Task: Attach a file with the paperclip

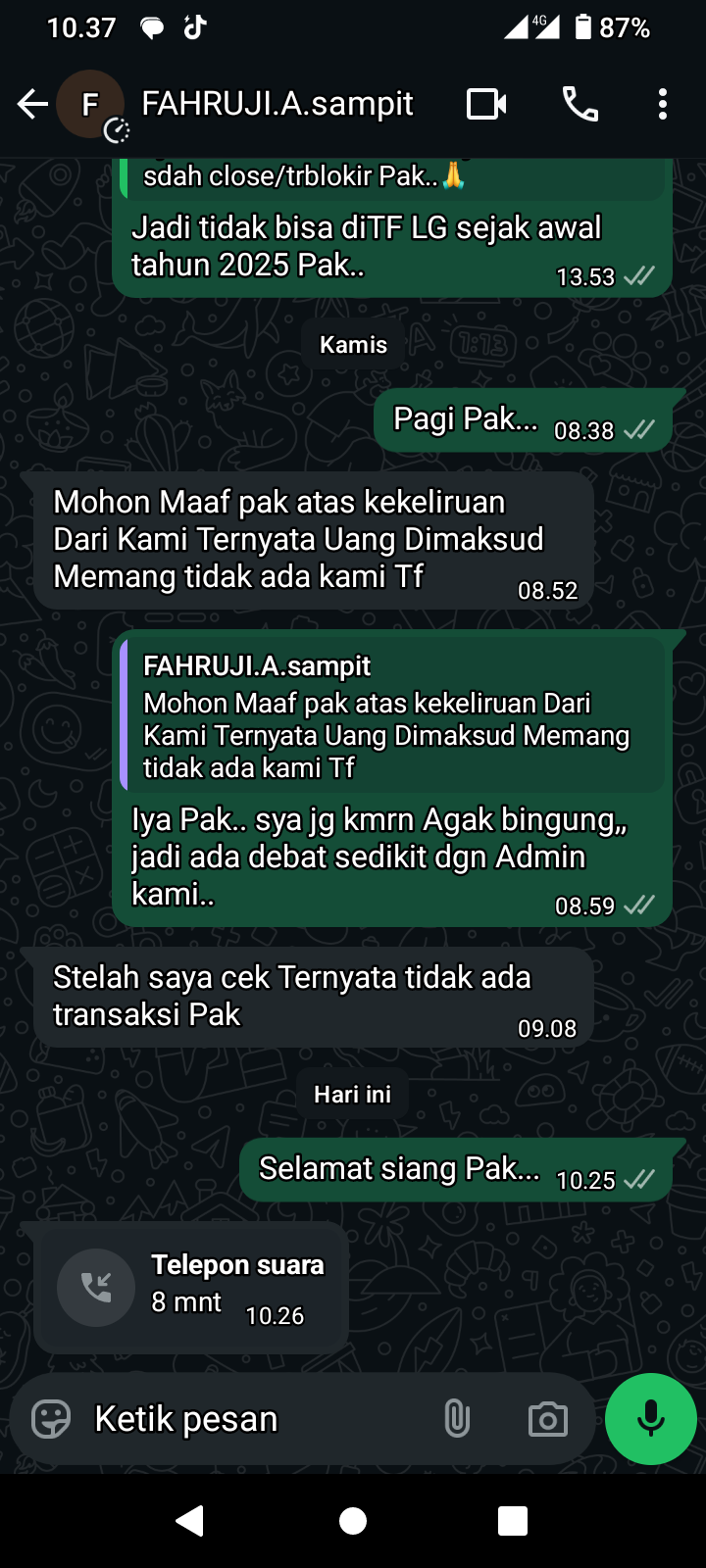Action: tap(457, 1419)
